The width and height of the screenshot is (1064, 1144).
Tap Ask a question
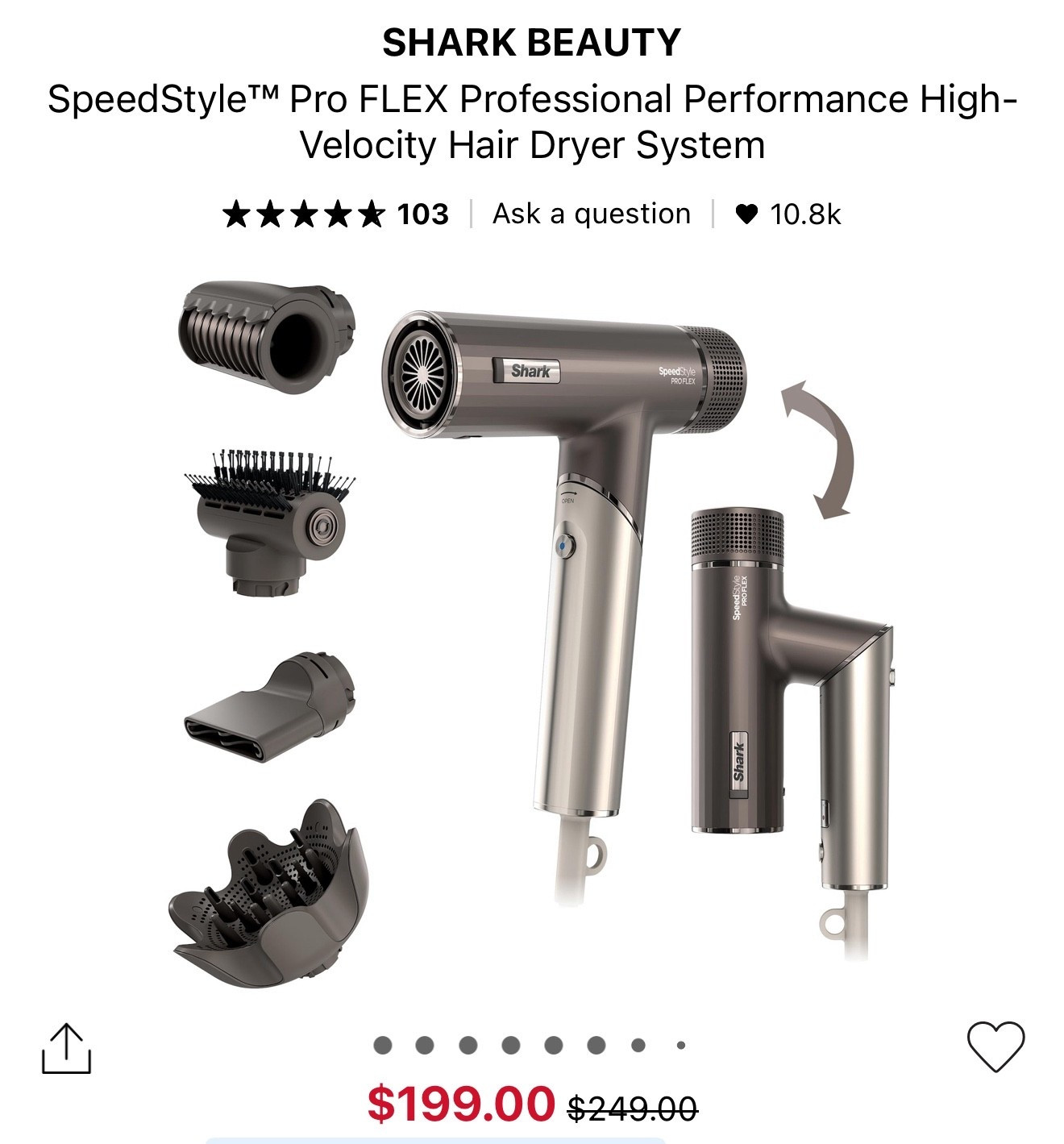point(592,214)
